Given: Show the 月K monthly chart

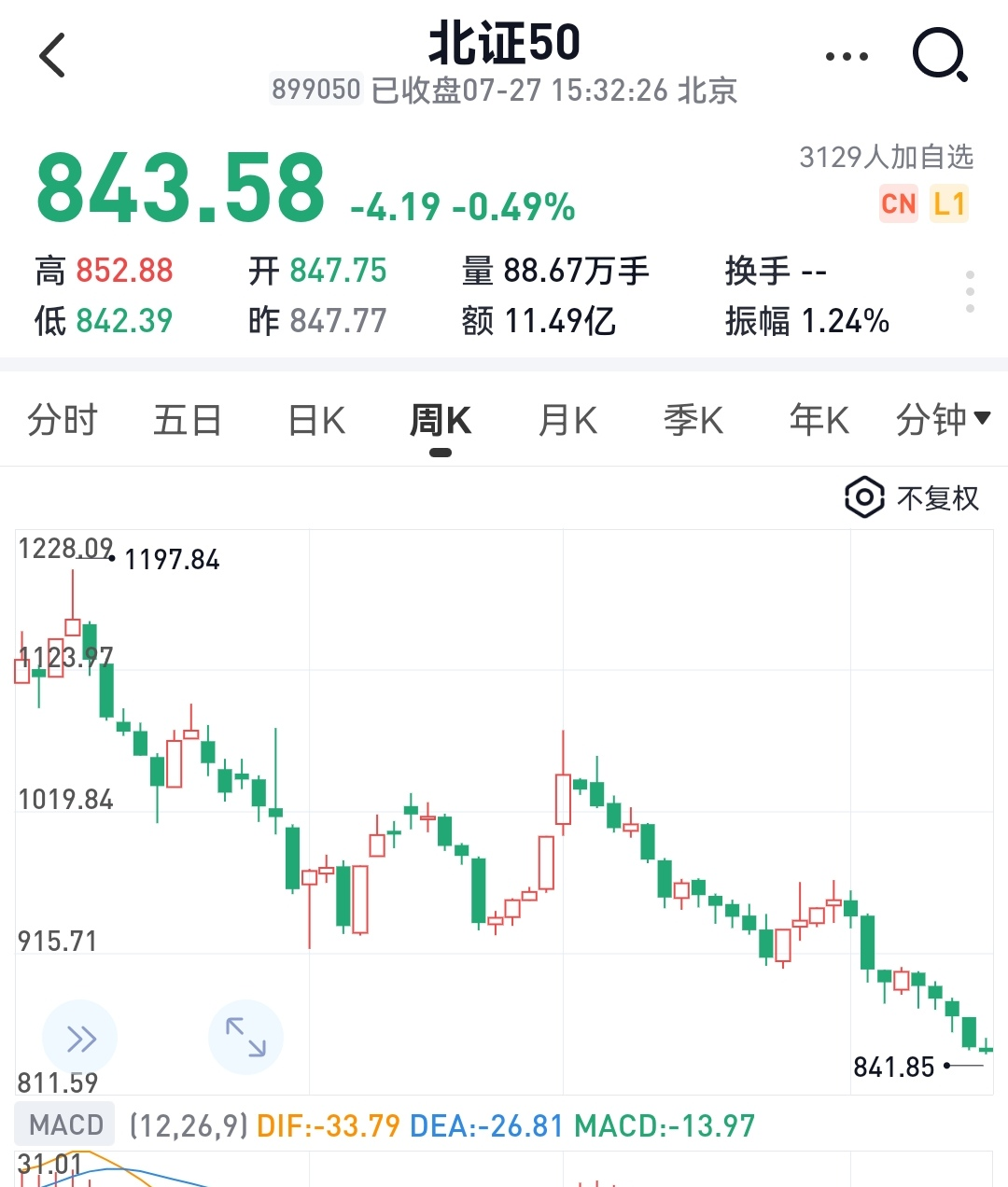Looking at the screenshot, I should point(567,420).
